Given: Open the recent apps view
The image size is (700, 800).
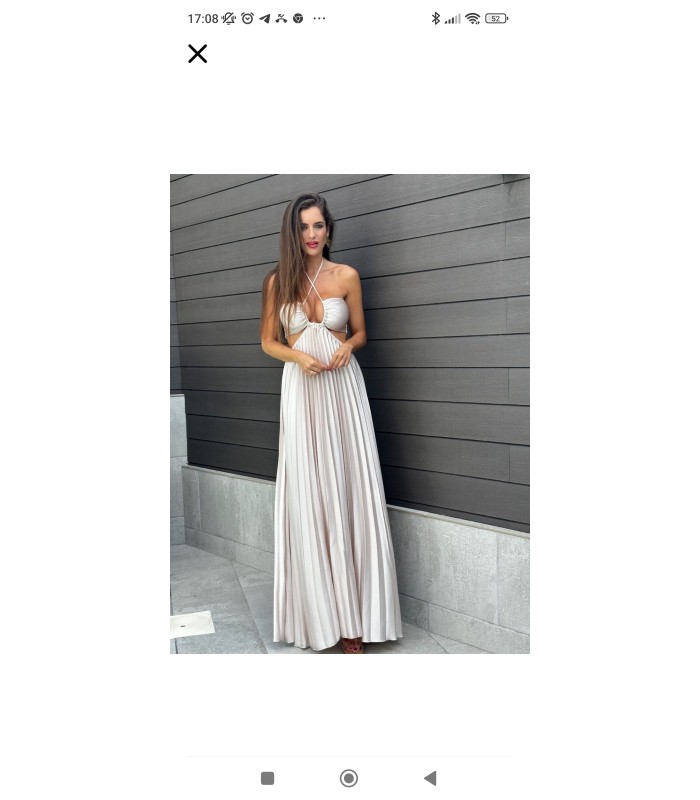Looking at the screenshot, I should (267, 778).
